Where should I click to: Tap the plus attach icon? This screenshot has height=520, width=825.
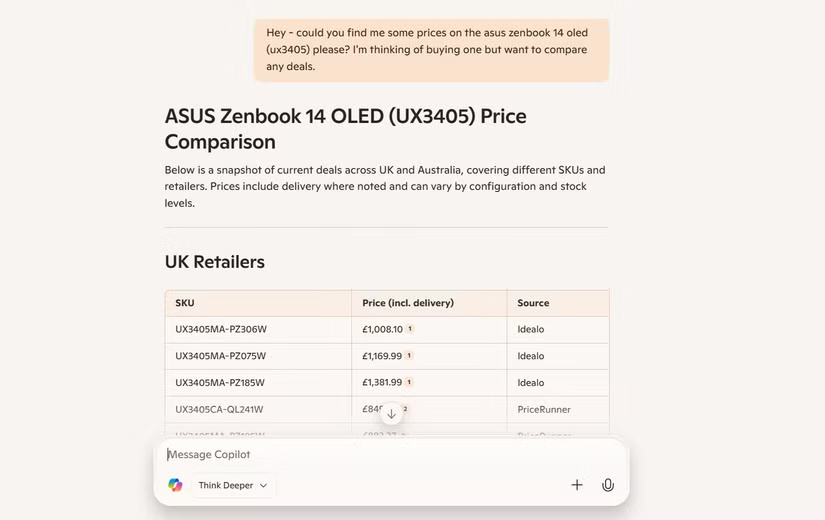(577, 485)
